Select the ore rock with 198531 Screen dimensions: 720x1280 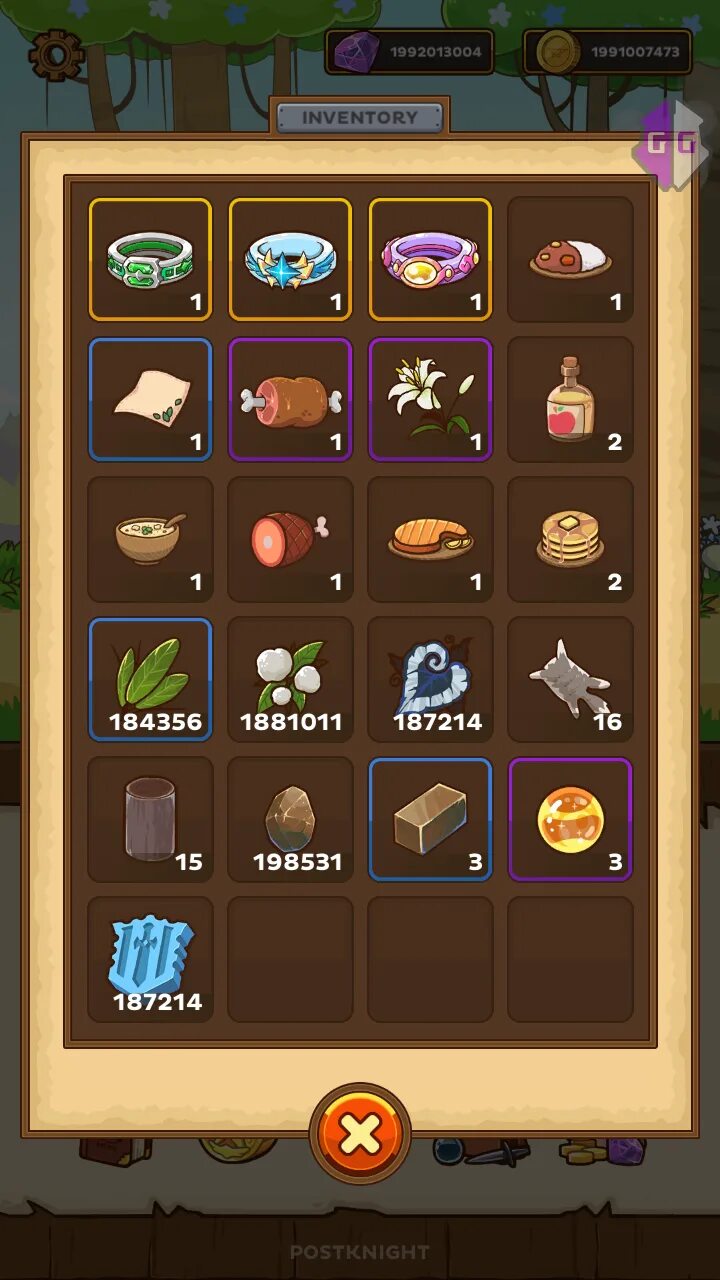290,820
